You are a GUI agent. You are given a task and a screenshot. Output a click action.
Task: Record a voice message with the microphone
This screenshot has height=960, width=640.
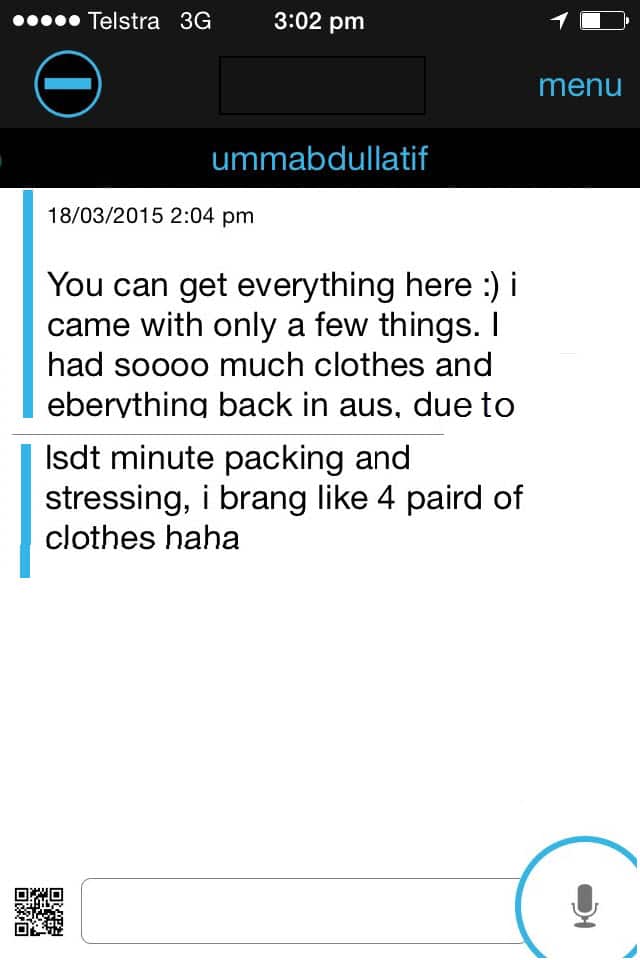(x=584, y=904)
